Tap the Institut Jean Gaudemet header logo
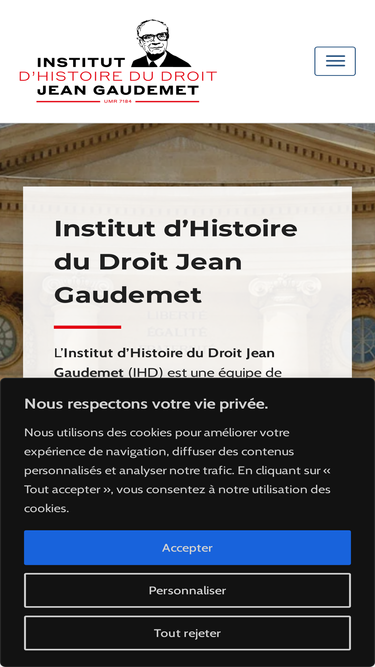The image size is (375, 667). pos(118,61)
